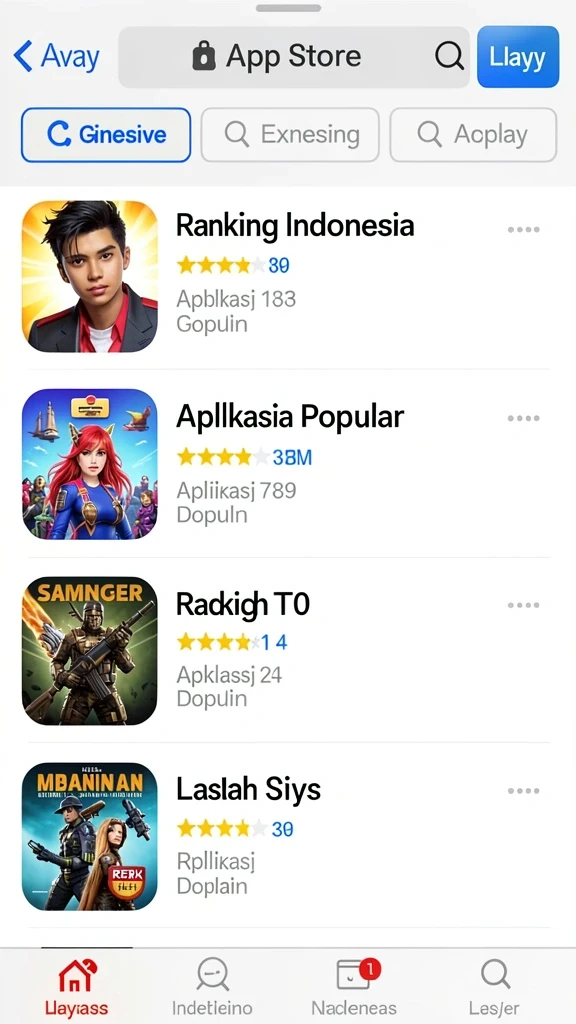Open more options for Apllkasia Popular

tap(523, 418)
